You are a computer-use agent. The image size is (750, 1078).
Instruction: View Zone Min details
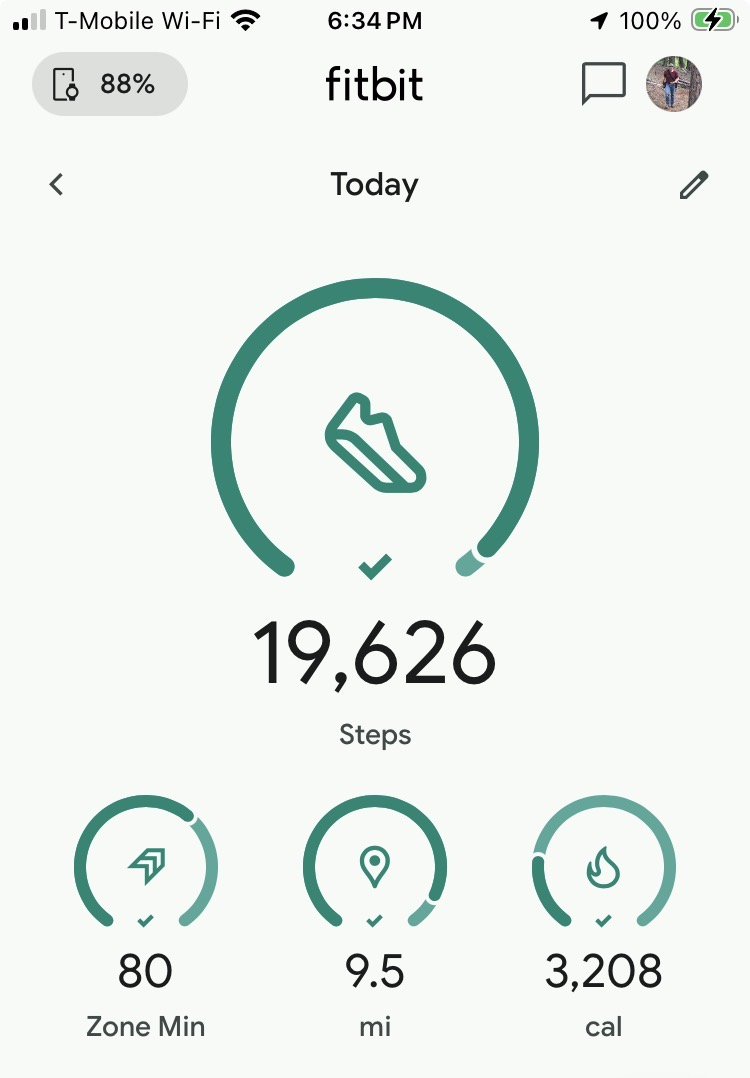pos(146,868)
